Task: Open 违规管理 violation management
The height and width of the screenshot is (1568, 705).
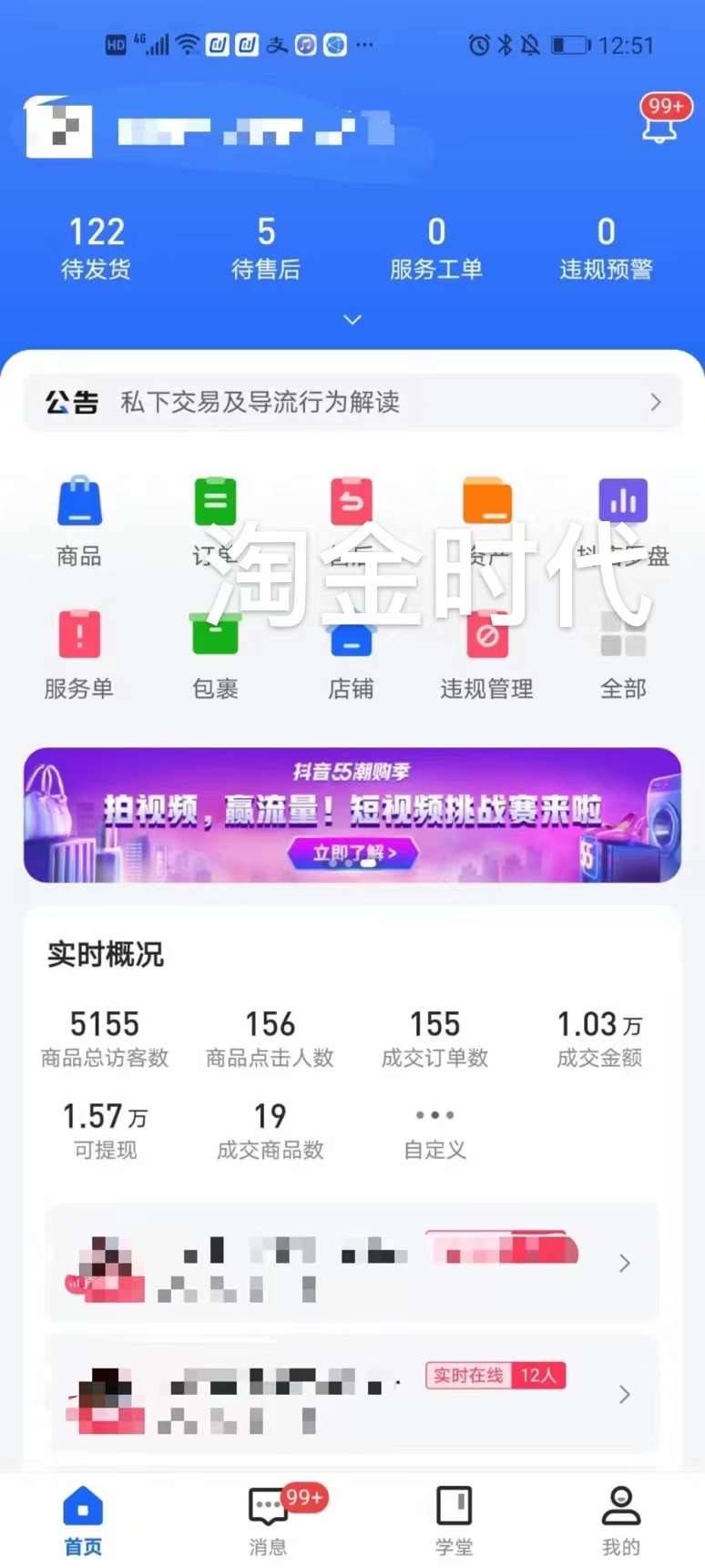Action: 487,651
